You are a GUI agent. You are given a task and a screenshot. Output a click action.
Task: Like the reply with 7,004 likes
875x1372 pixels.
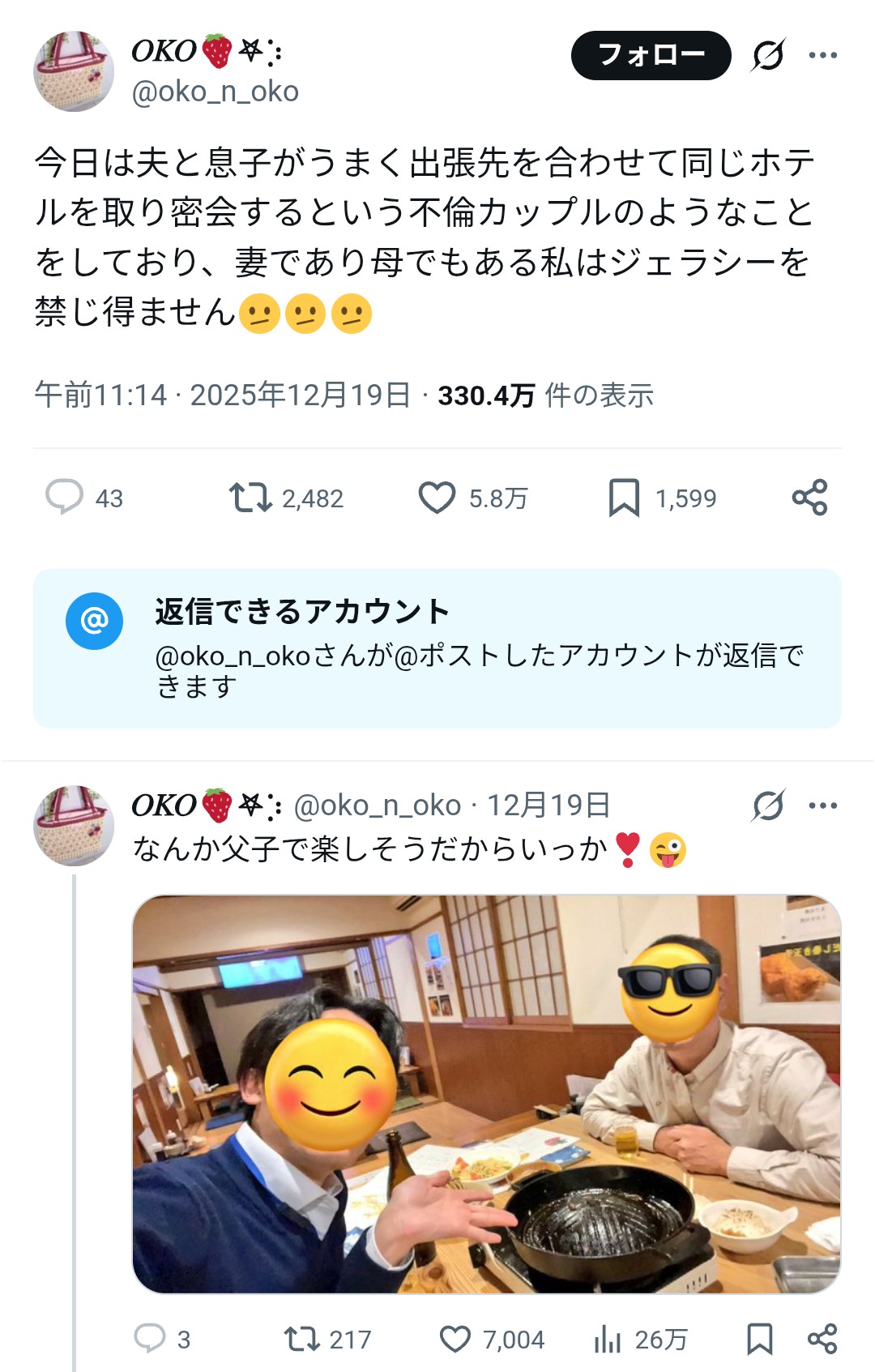pos(455,1339)
